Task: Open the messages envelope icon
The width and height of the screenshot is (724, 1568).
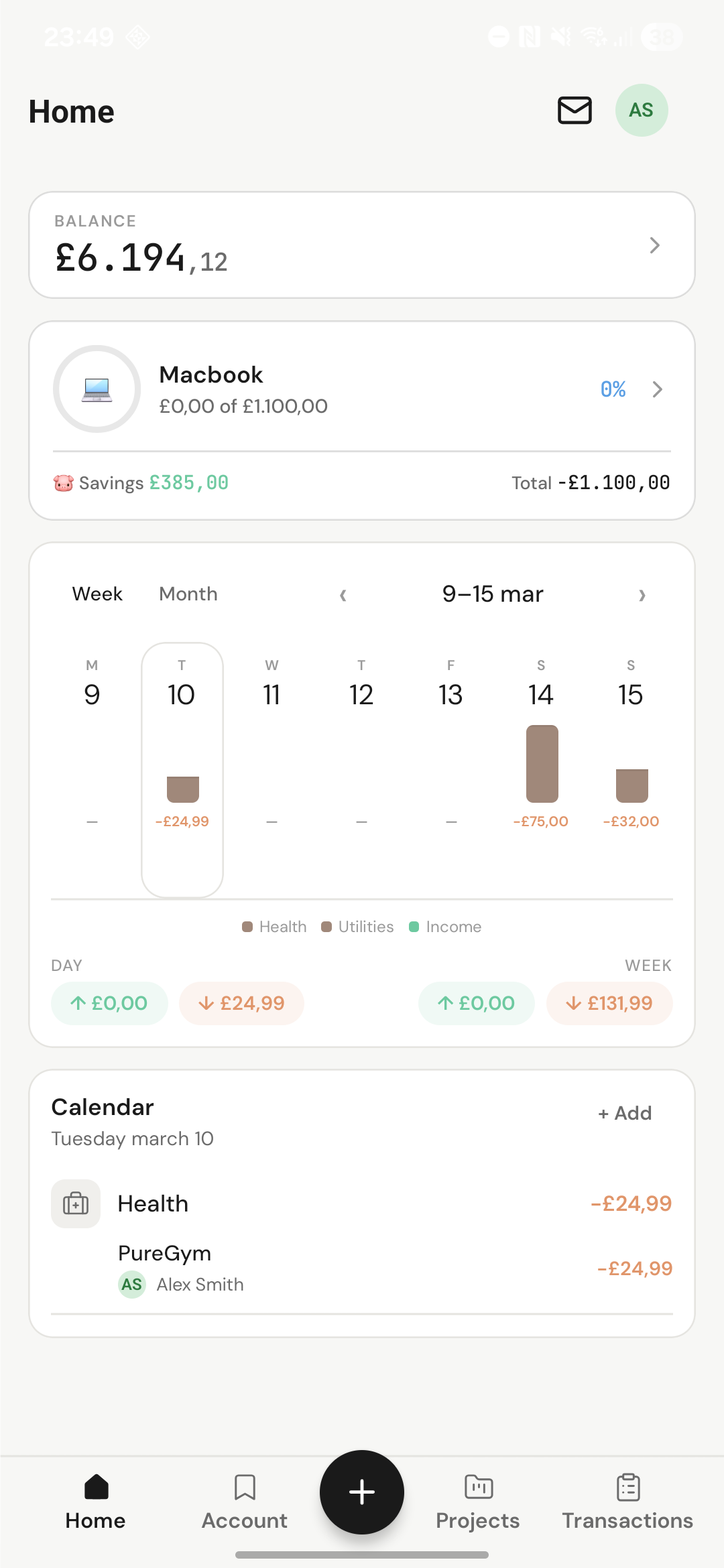Action: (x=574, y=110)
